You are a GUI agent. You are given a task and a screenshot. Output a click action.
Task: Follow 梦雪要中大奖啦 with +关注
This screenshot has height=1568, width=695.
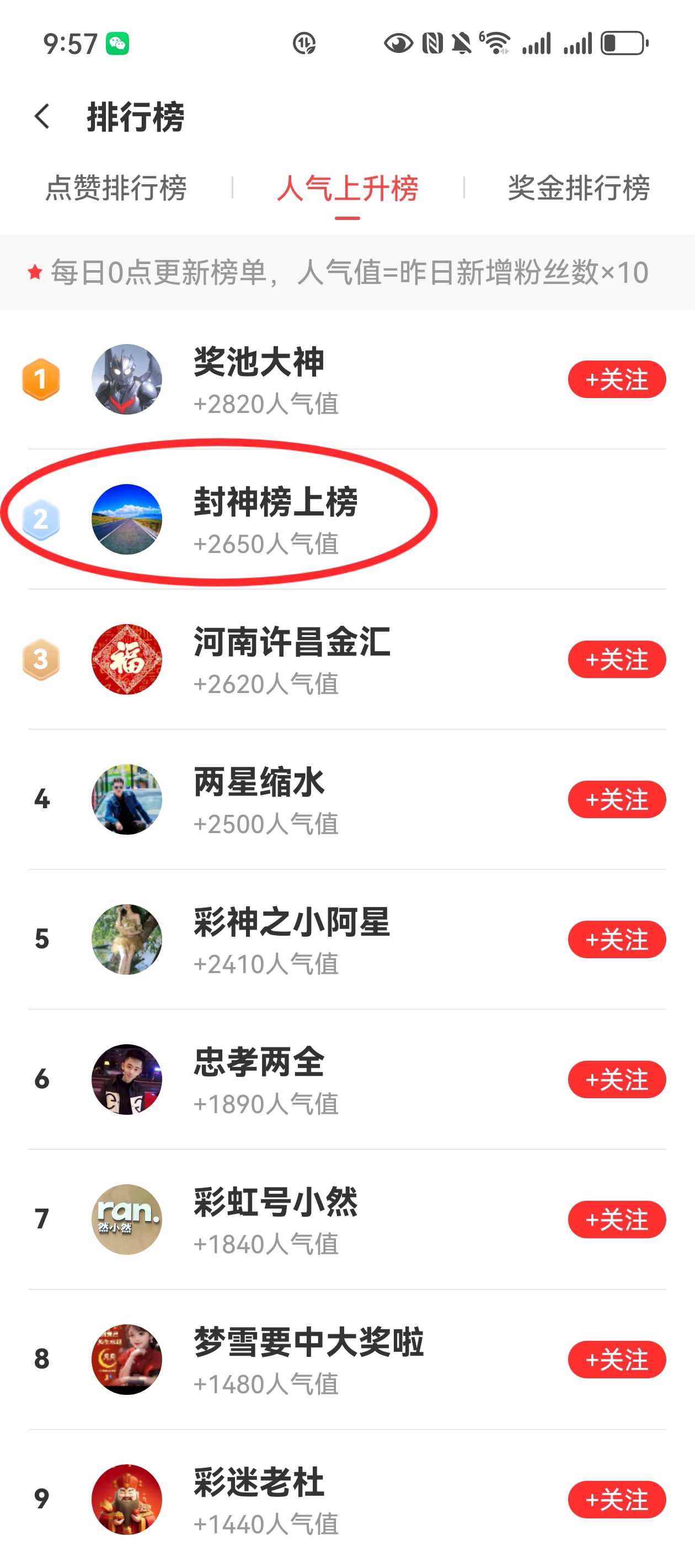pos(617,1358)
